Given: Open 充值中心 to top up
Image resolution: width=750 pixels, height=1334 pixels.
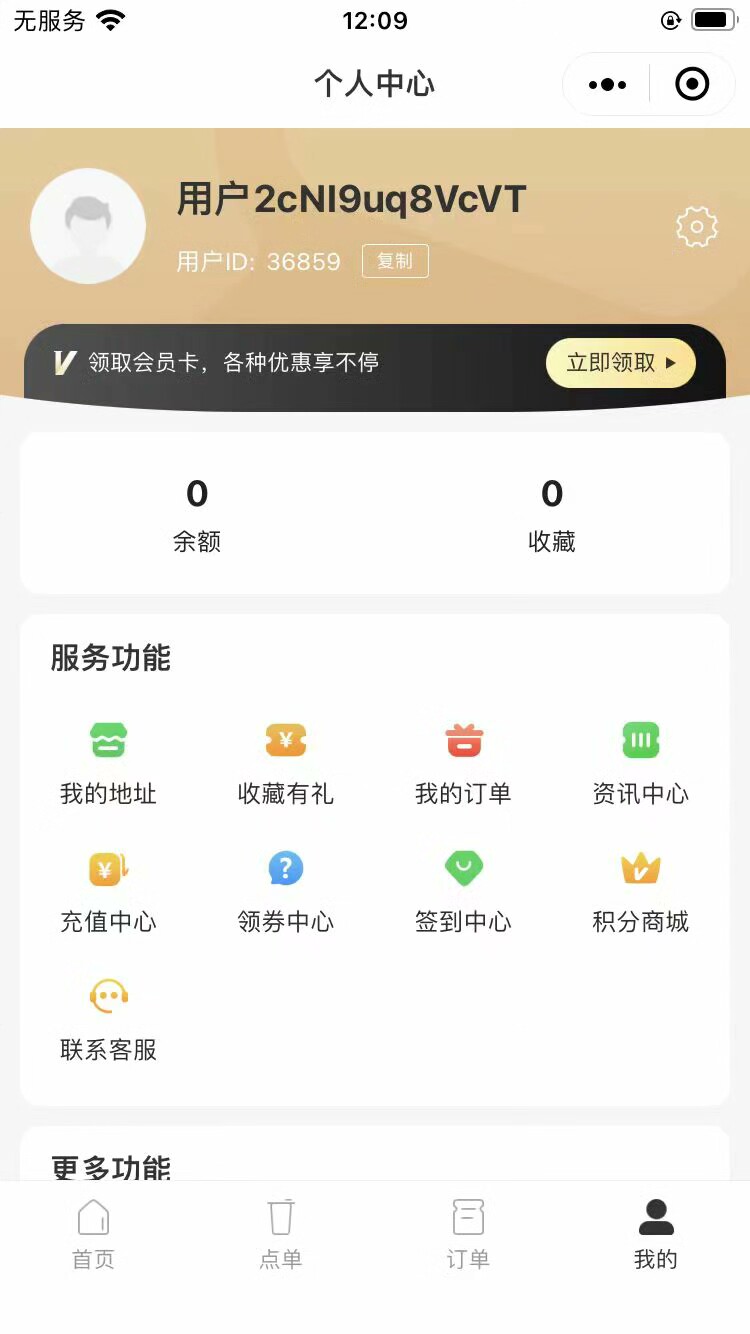Looking at the screenshot, I should [108, 891].
